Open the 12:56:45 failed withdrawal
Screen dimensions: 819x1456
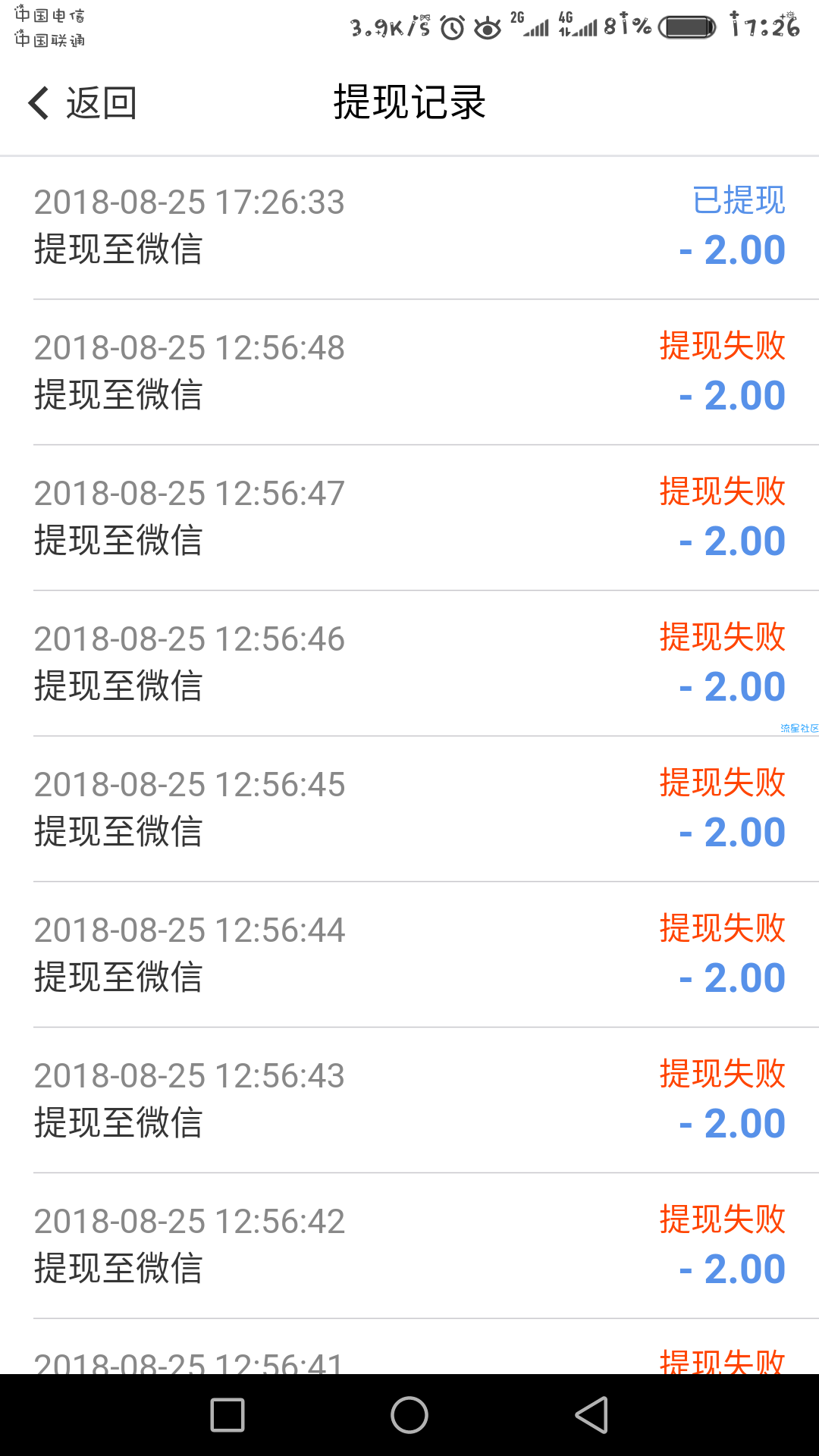click(x=409, y=809)
